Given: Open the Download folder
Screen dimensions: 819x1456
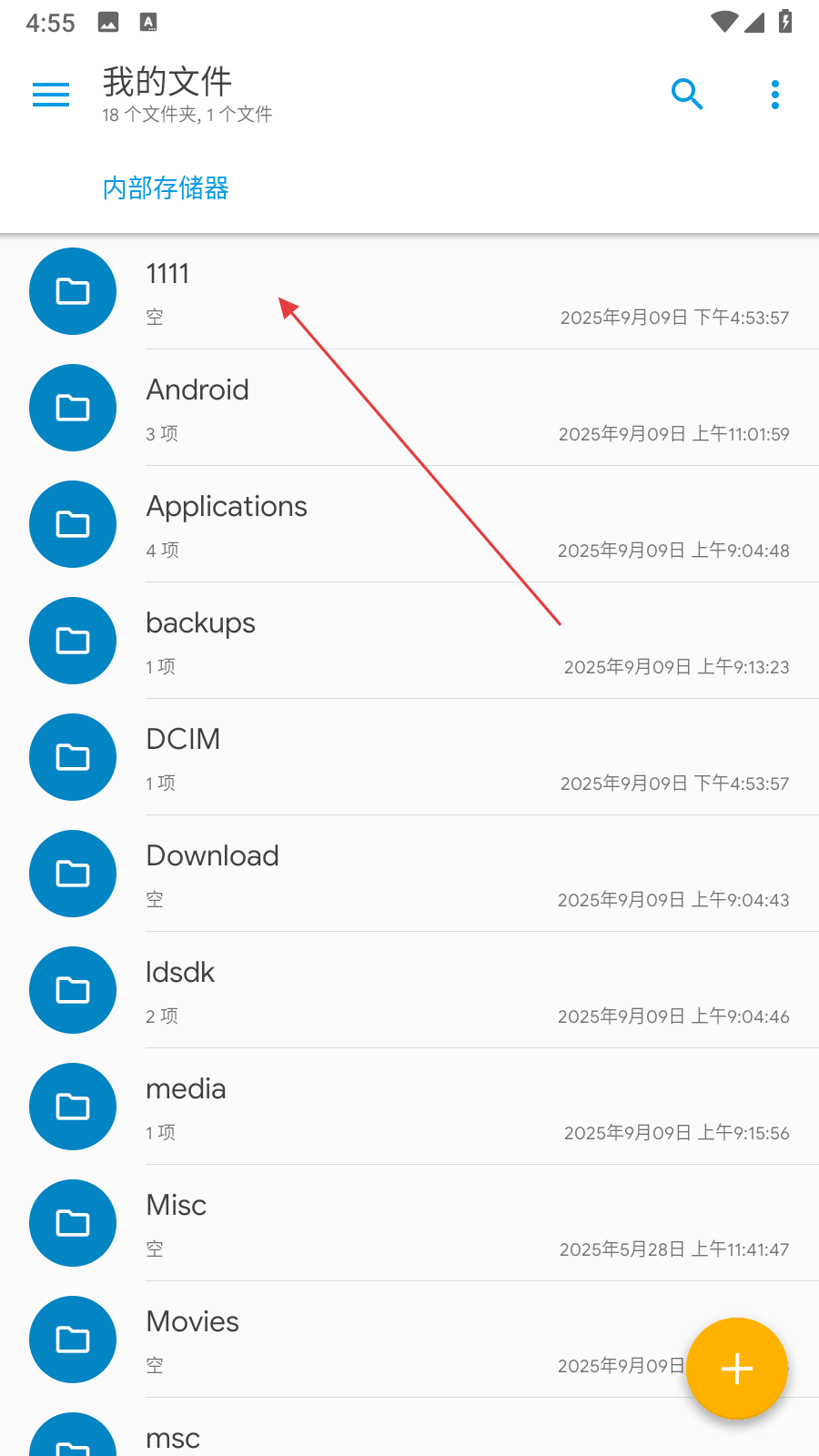Looking at the screenshot, I should pos(409,874).
